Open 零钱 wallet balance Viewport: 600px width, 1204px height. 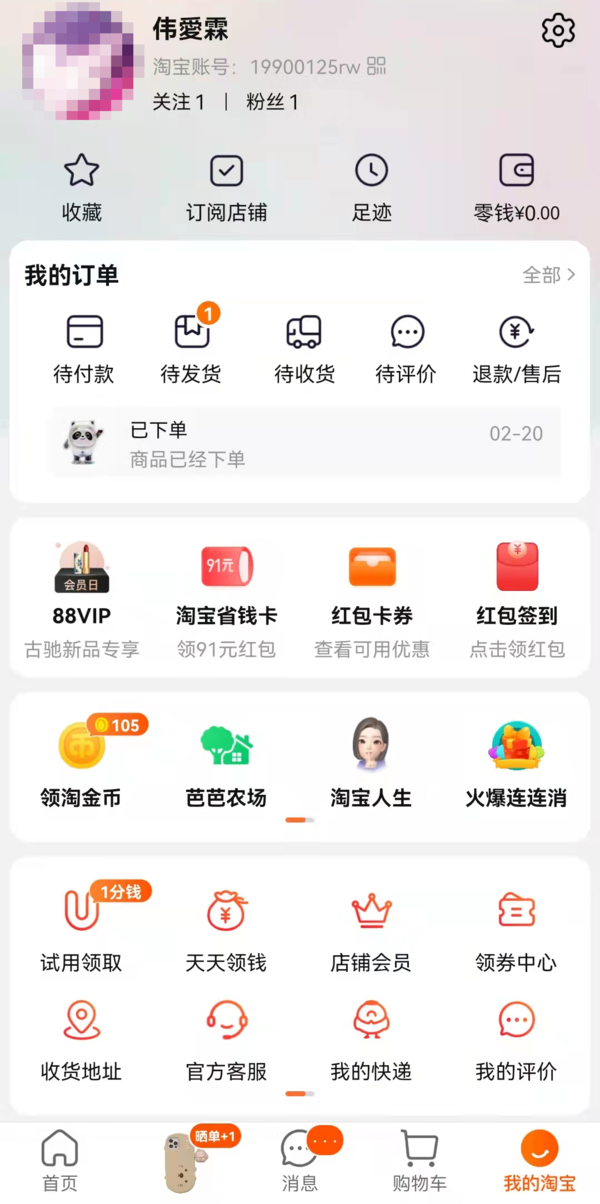click(516, 187)
